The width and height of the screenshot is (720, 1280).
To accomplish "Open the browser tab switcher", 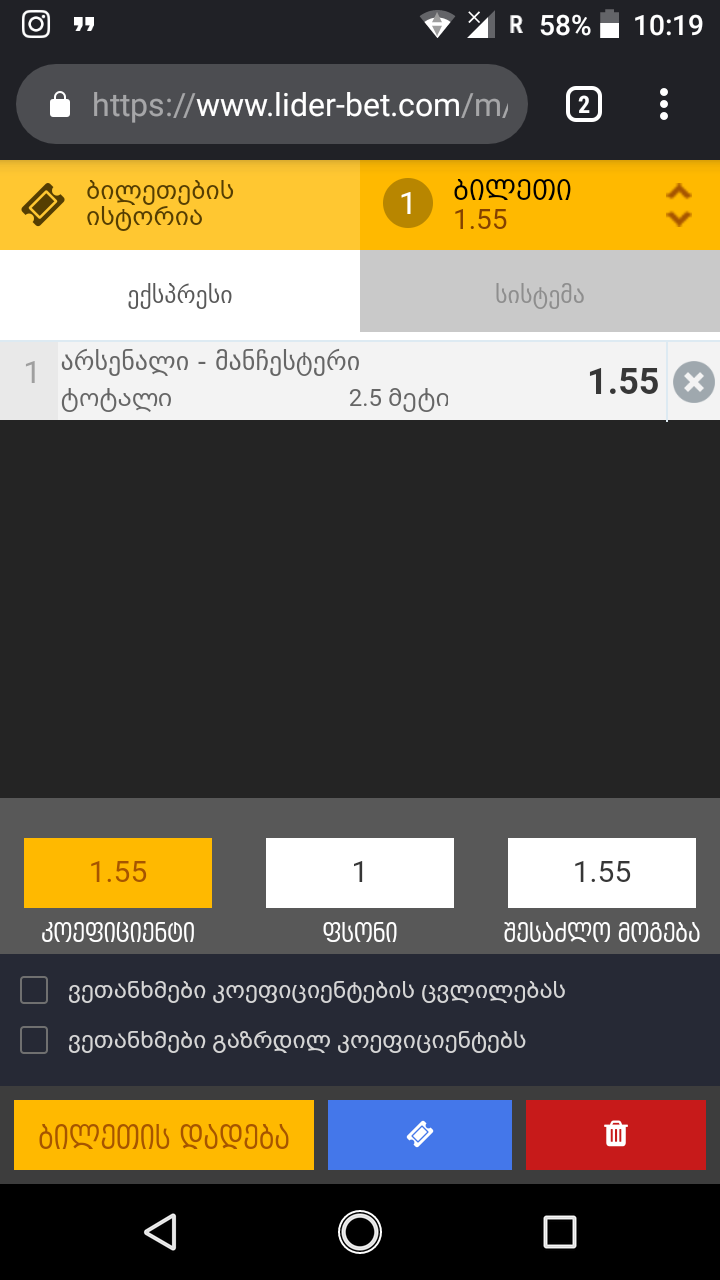I will [x=584, y=104].
